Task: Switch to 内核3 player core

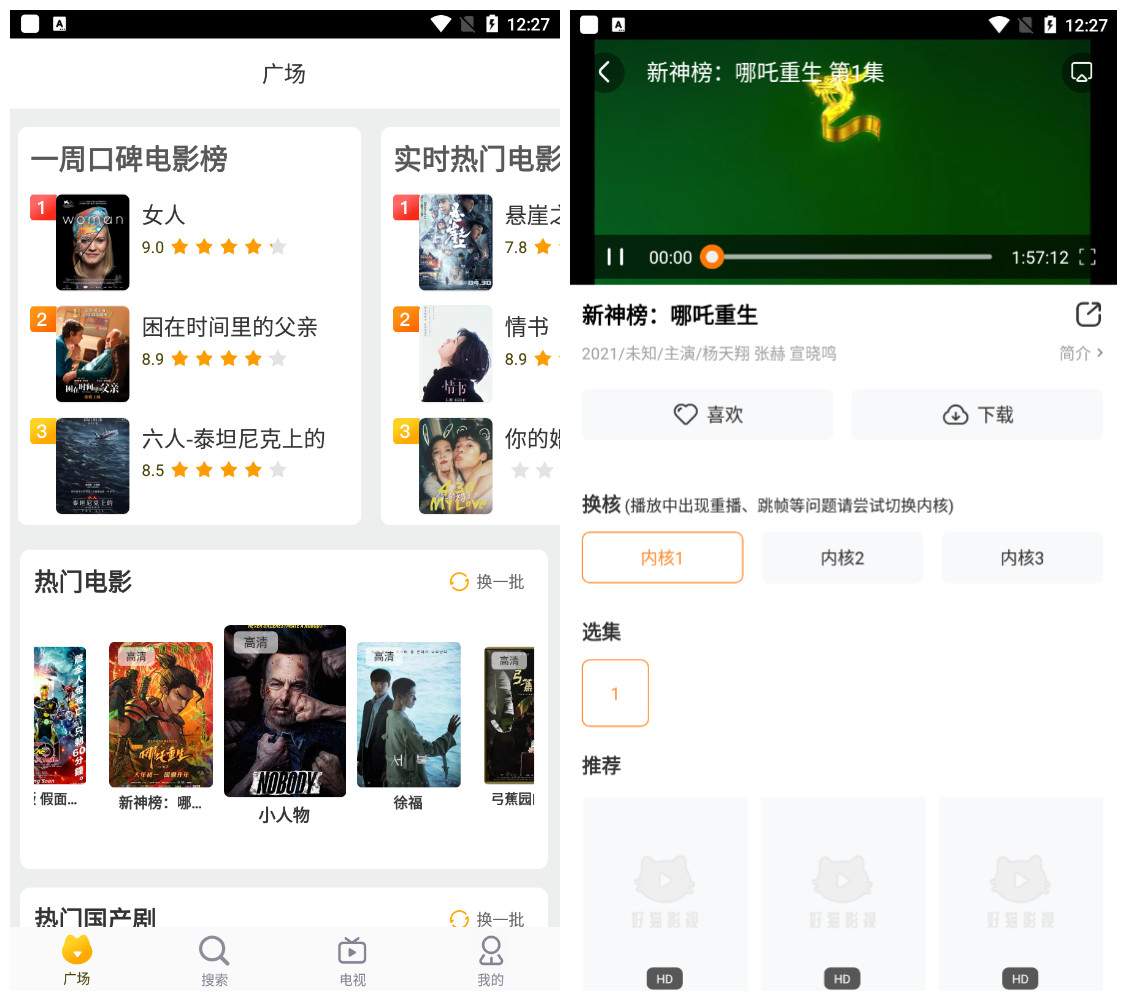Action: (x=1021, y=558)
